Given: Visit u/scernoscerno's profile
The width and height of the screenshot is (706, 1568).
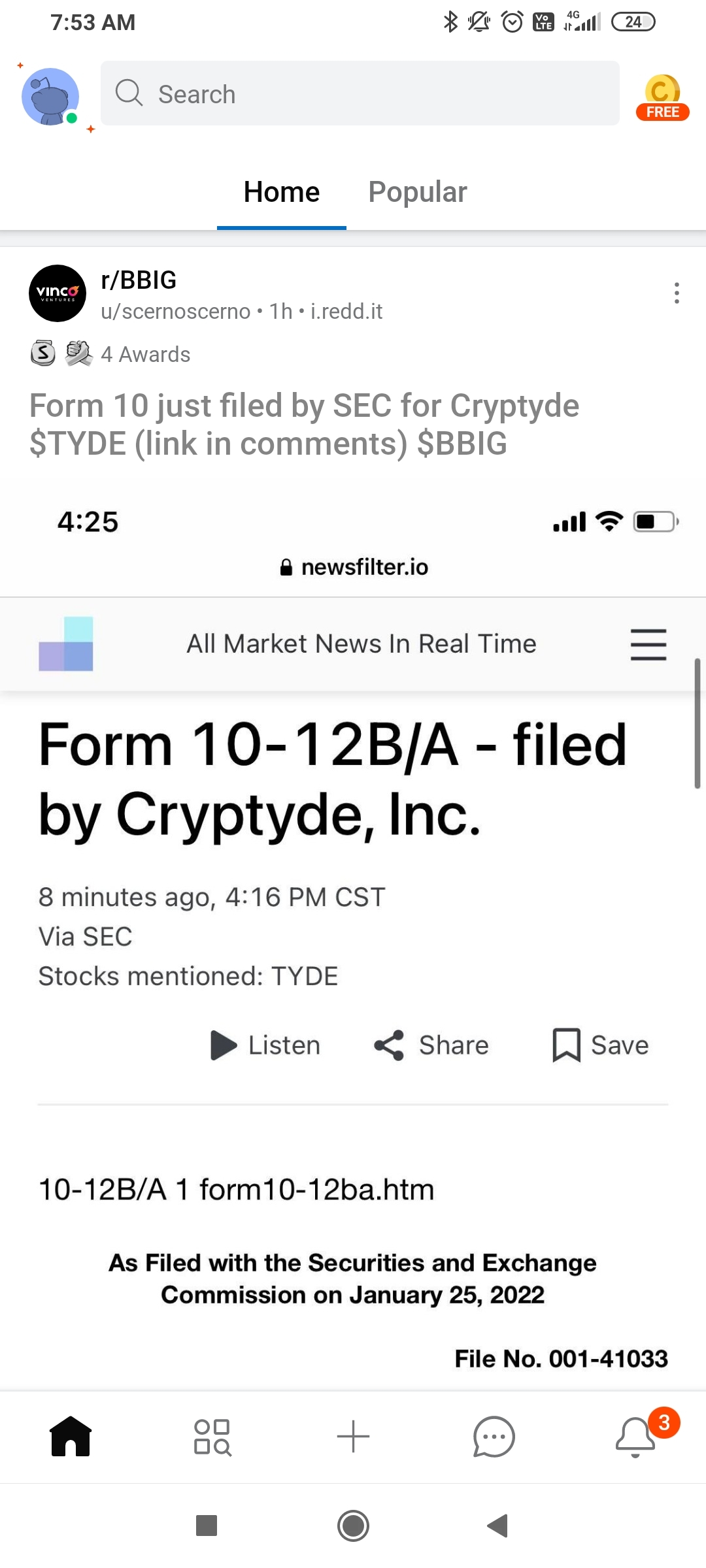Looking at the screenshot, I should coord(175,312).
